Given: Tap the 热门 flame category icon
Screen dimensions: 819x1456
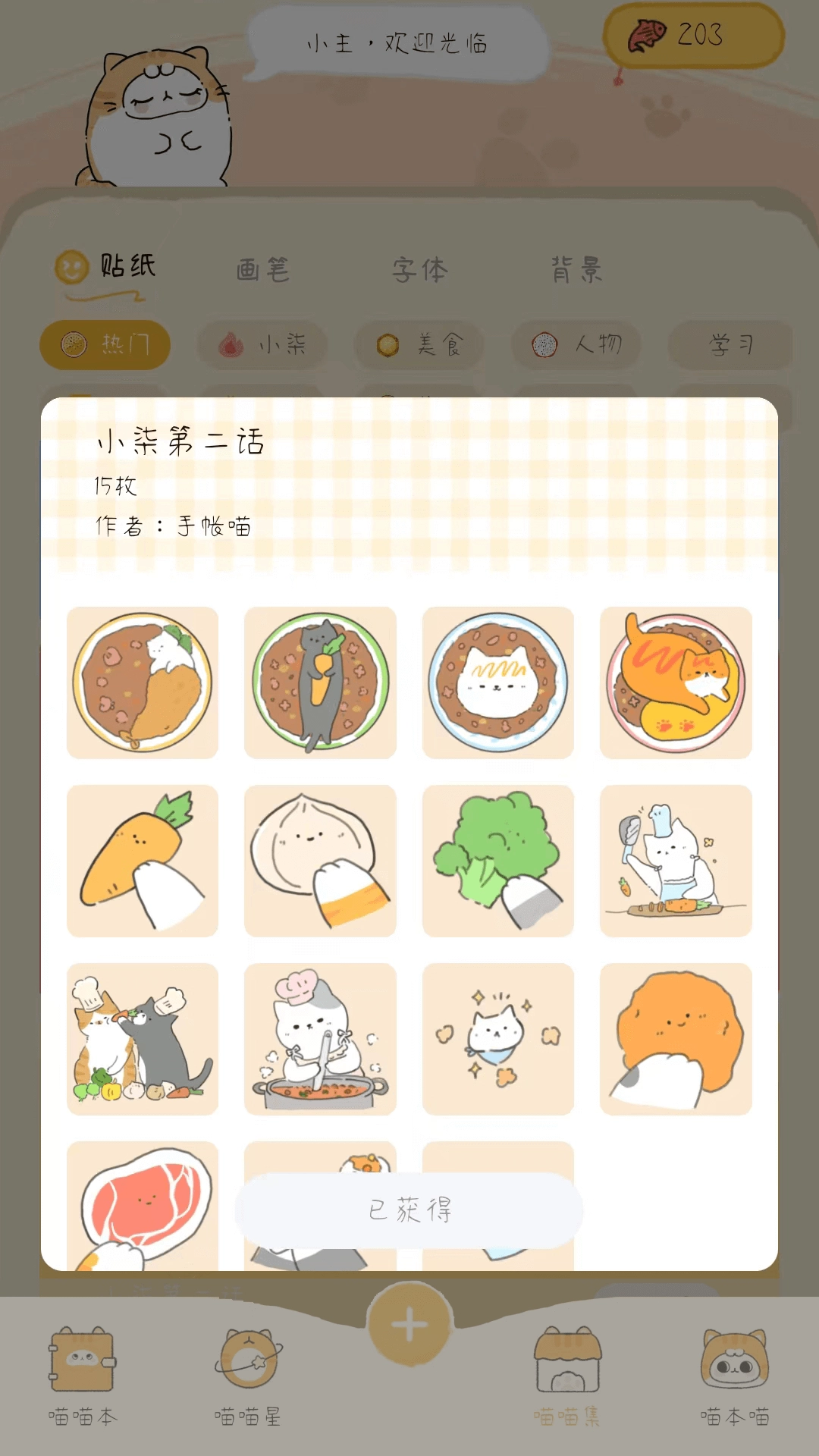Looking at the screenshot, I should pos(104,345).
